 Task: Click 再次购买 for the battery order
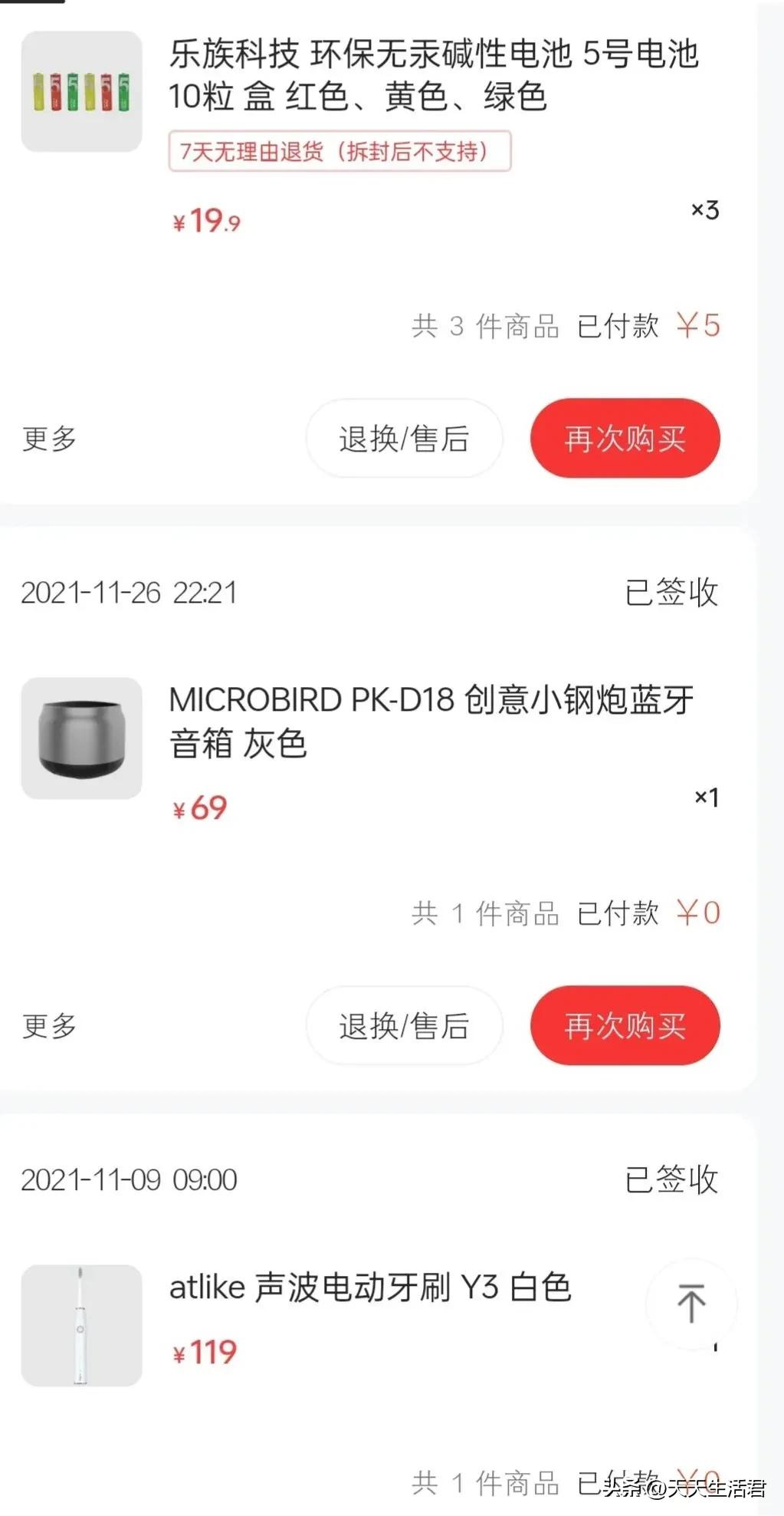[624, 438]
